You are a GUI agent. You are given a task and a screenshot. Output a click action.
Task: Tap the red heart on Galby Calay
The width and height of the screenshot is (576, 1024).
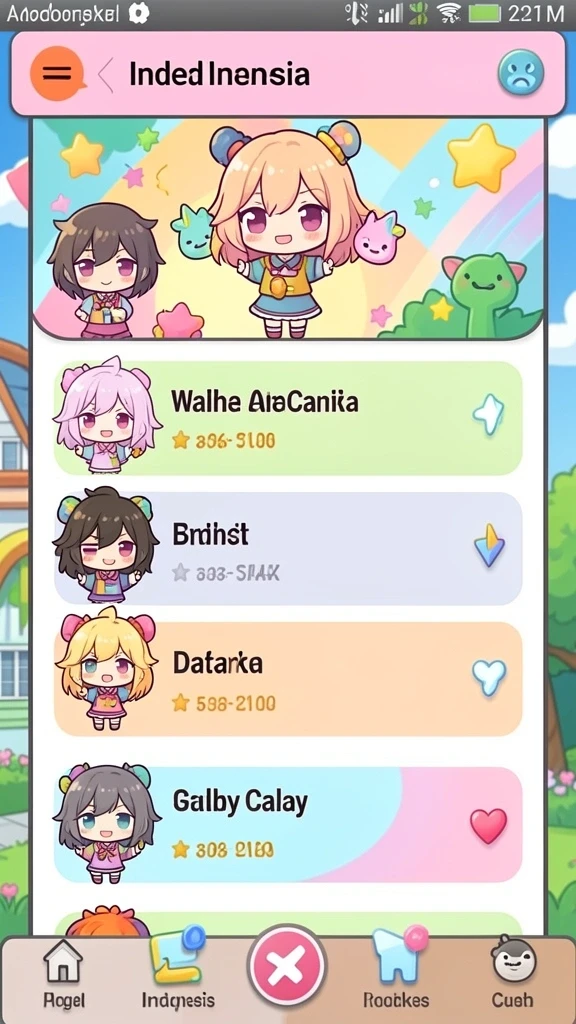pyautogui.click(x=488, y=825)
